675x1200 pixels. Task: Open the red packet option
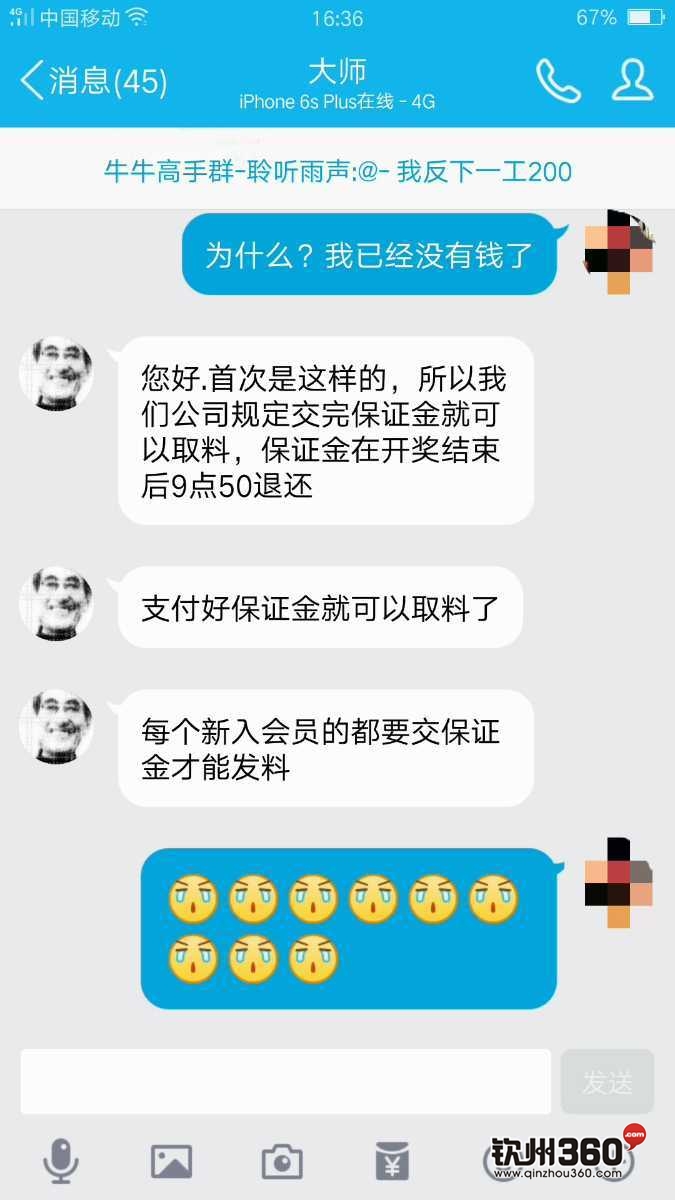392,1161
